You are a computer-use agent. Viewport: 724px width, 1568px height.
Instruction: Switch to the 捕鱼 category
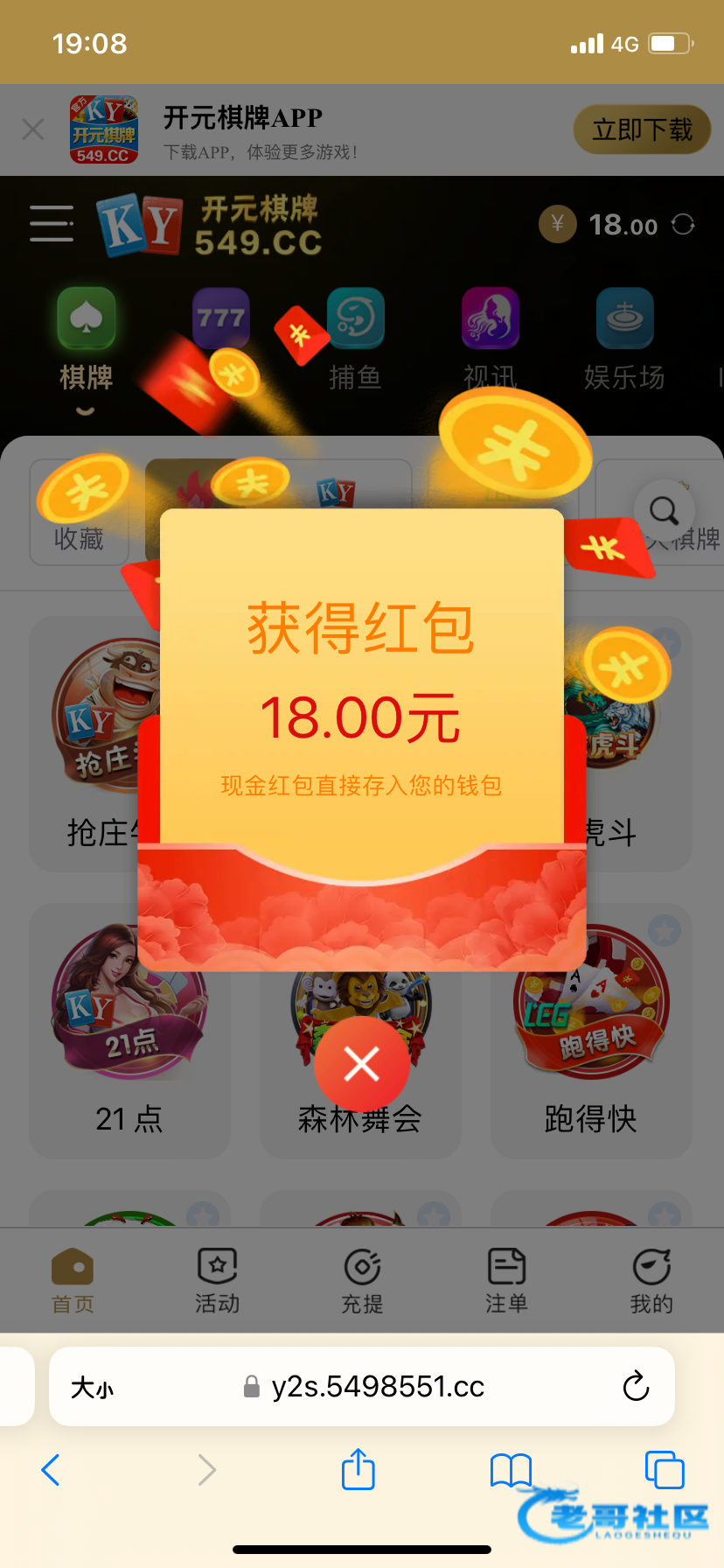coord(355,341)
